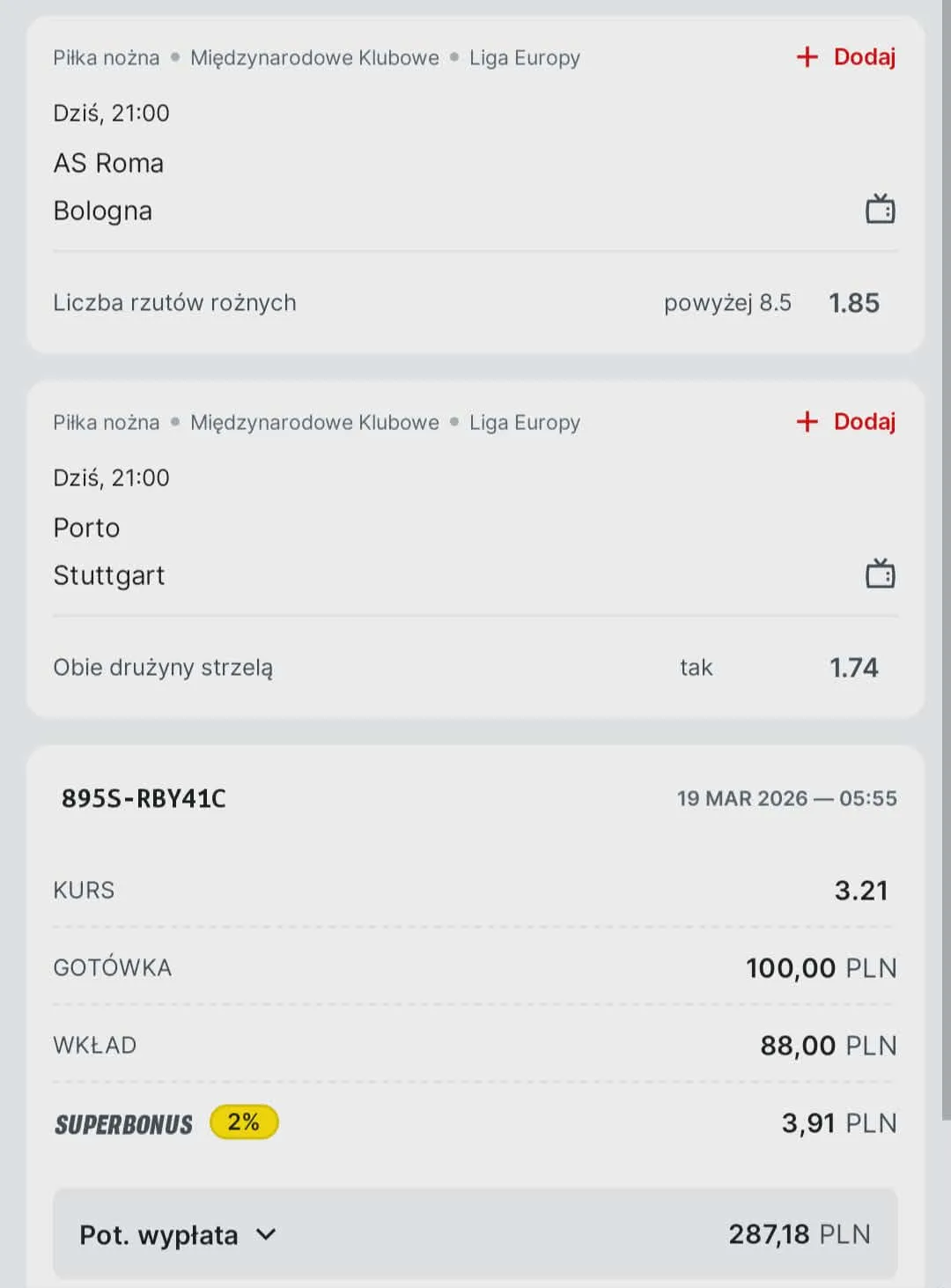Viewport: 951px width, 1288px height.
Task: Select the 1.85 odds for corners bet
Action: [854, 302]
